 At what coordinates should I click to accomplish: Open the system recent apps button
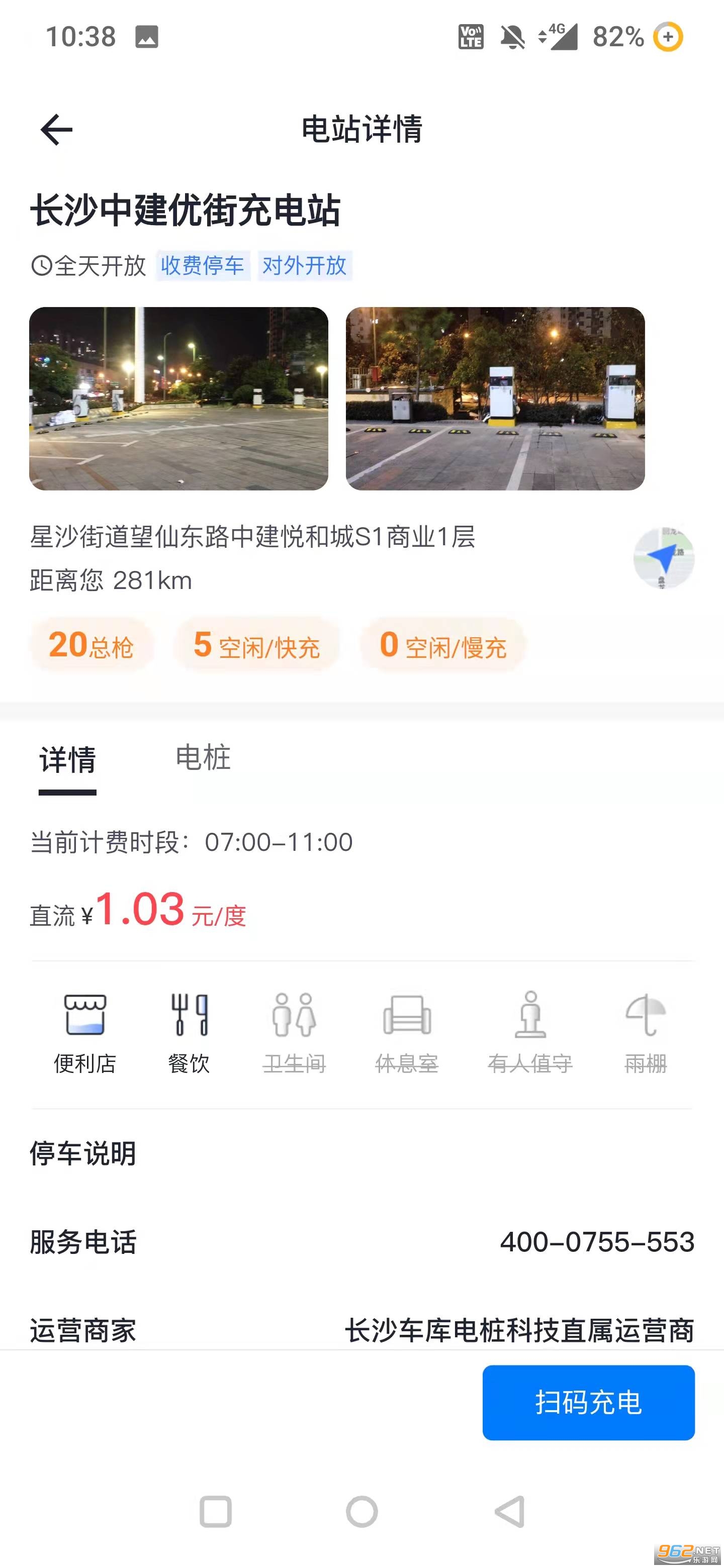pos(216,1511)
